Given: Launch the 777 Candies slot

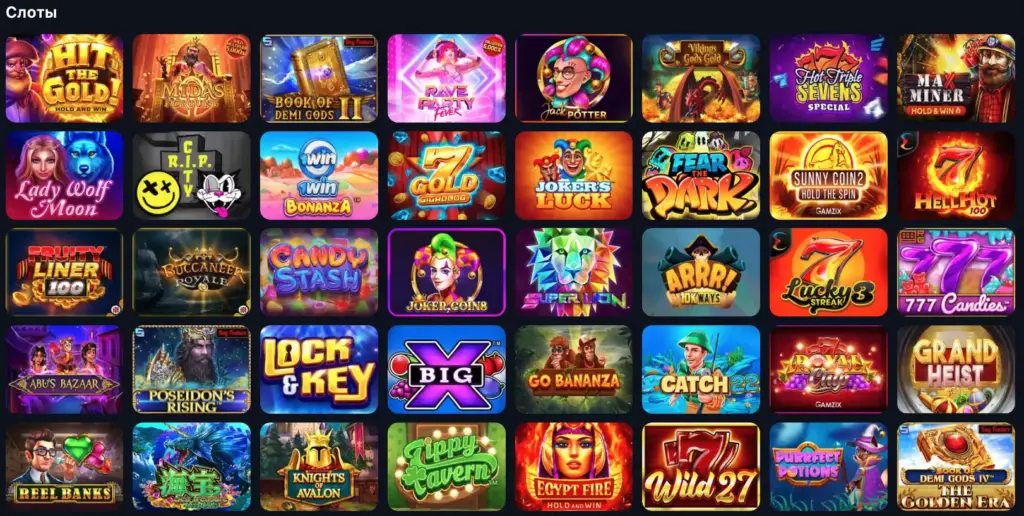Looking at the screenshot, I should [x=956, y=272].
